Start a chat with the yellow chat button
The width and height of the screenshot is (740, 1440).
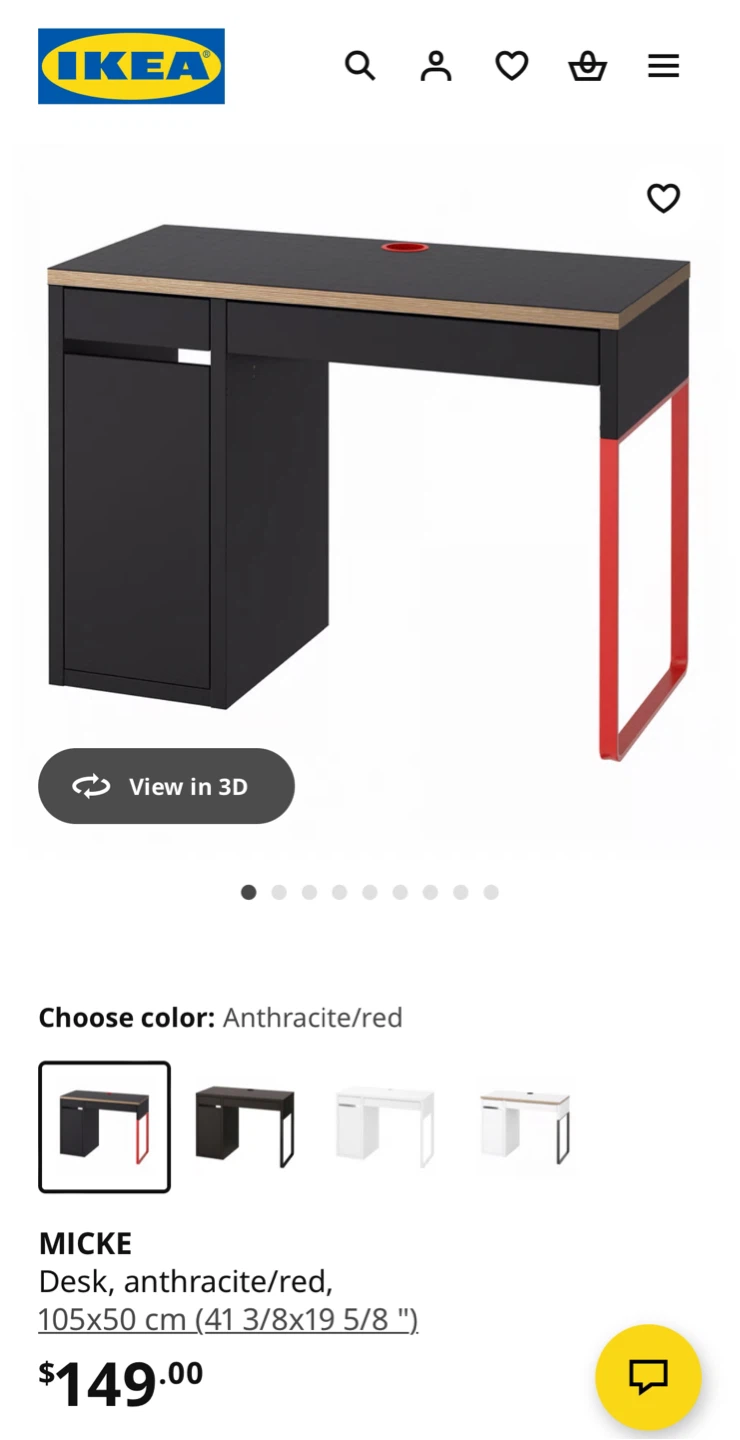(x=648, y=1377)
